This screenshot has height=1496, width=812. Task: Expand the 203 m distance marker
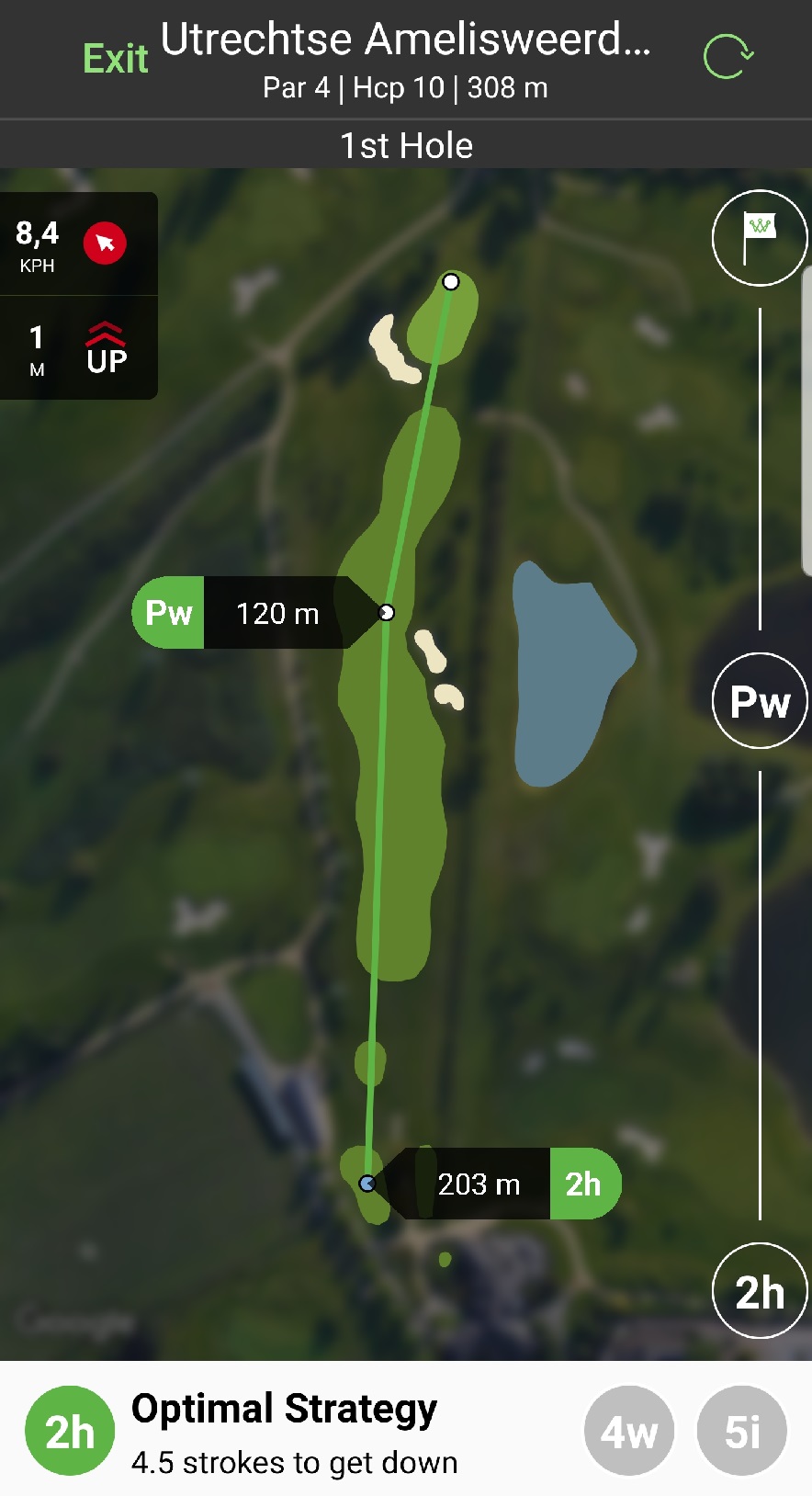[479, 1184]
